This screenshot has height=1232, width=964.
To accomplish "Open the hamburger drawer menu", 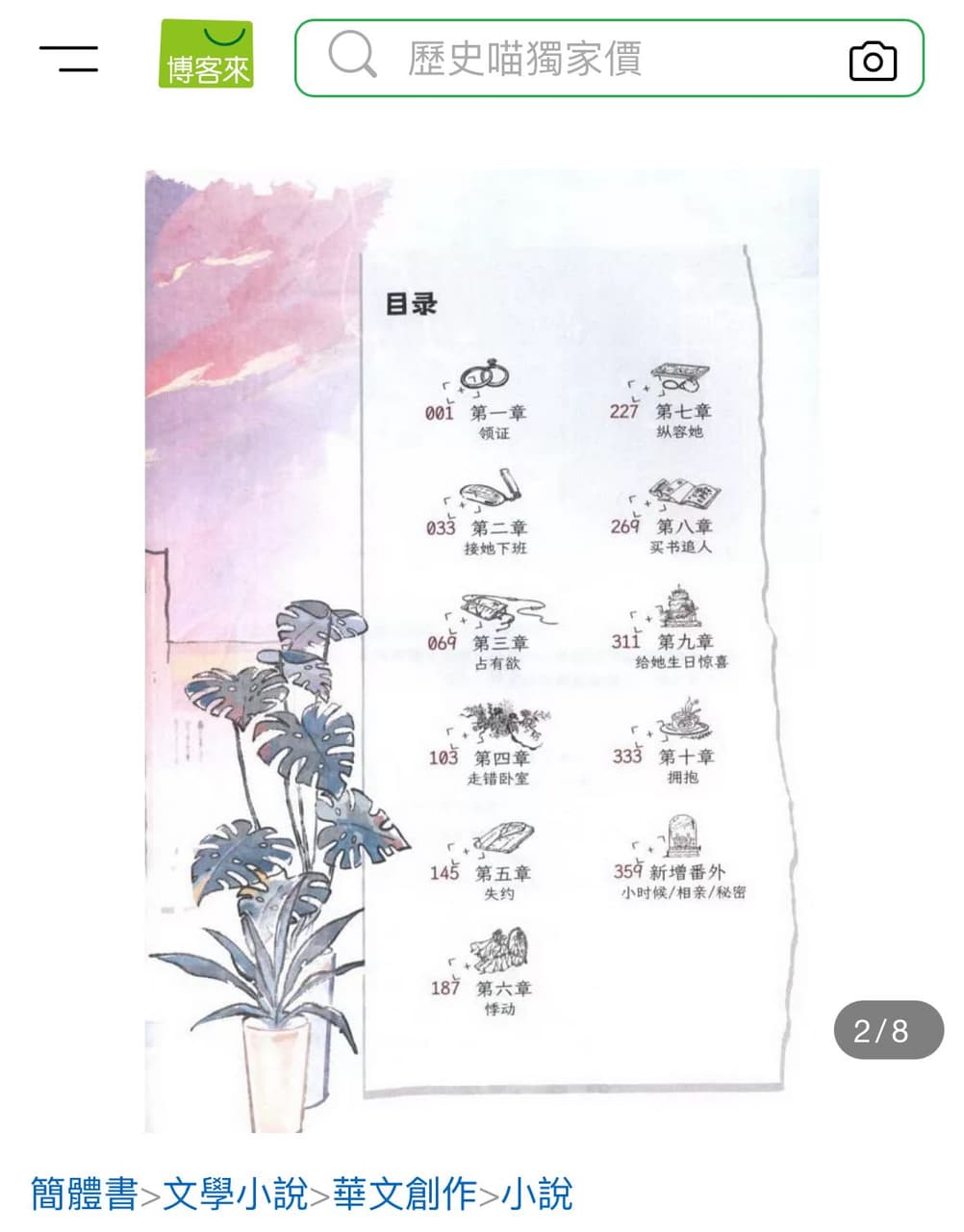I will [x=68, y=59].
